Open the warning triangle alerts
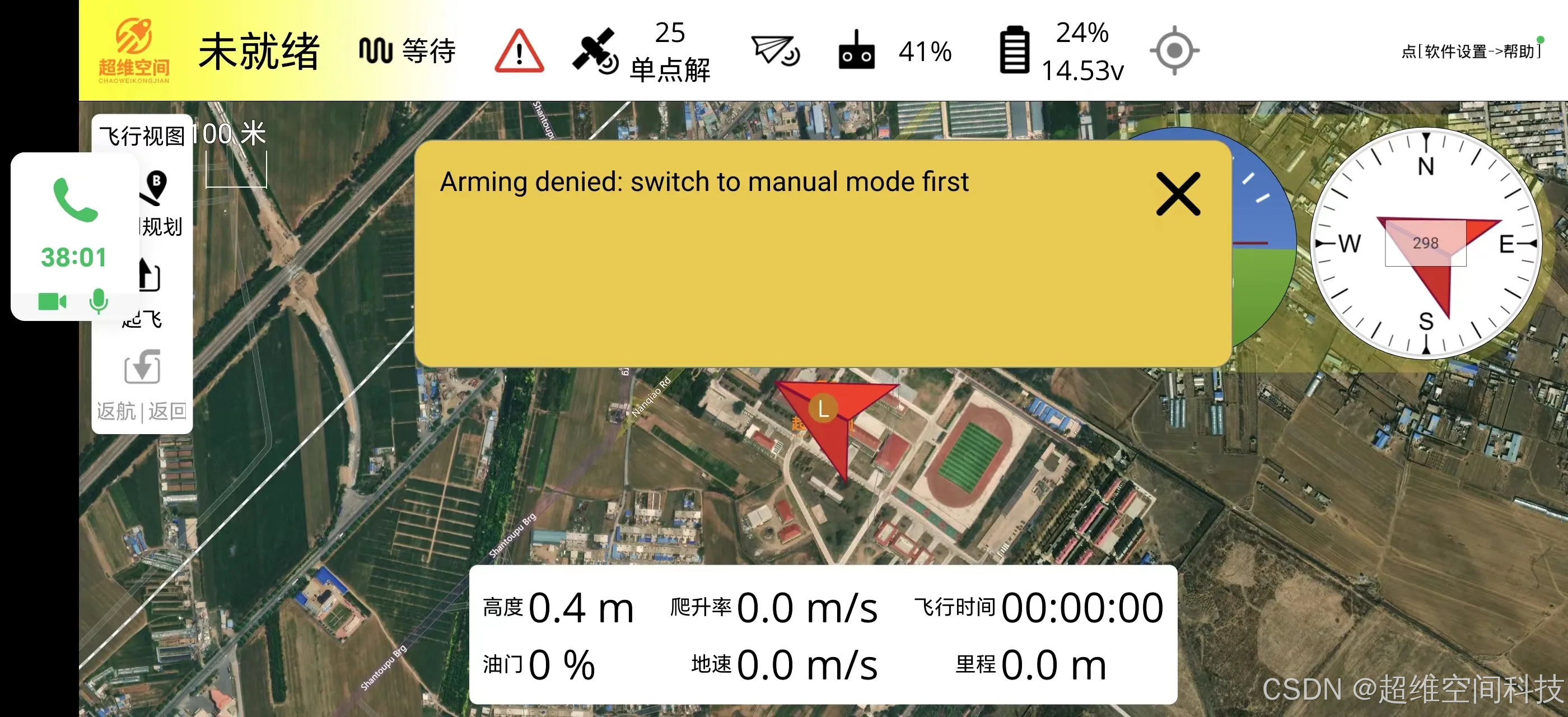 coord(519,50)
